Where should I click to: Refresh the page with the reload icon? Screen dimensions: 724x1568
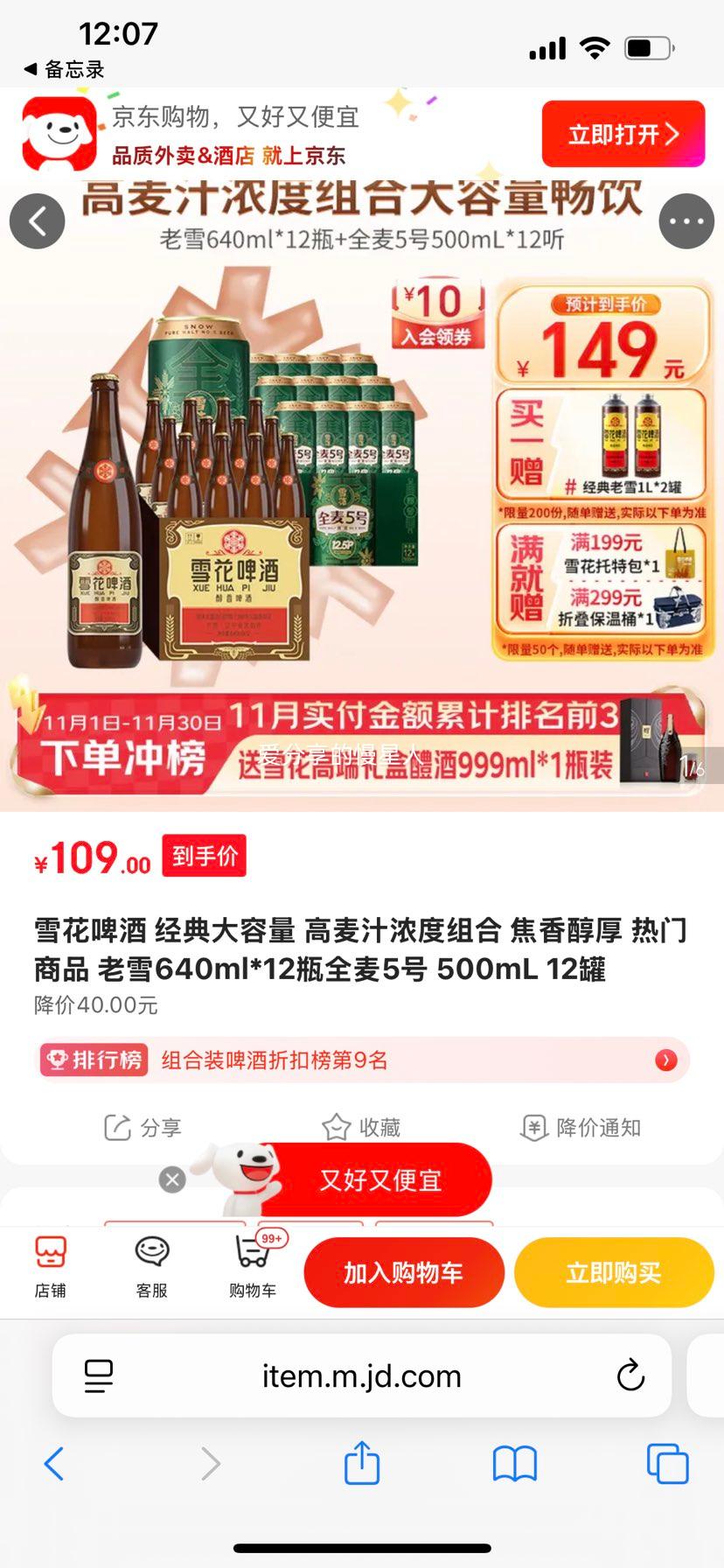click(630, 1375)
